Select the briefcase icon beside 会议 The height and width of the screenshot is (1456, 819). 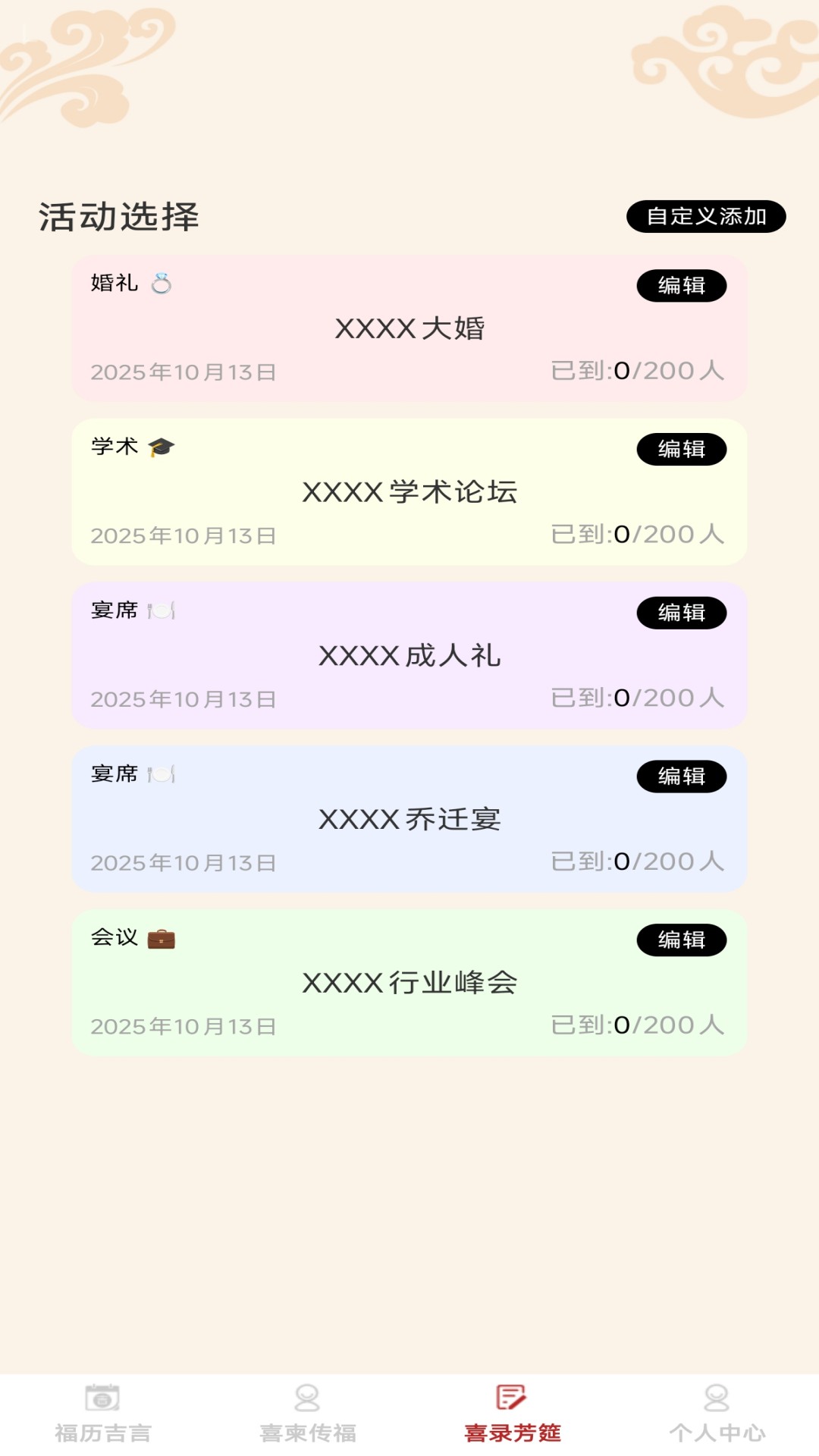point(162,938)
